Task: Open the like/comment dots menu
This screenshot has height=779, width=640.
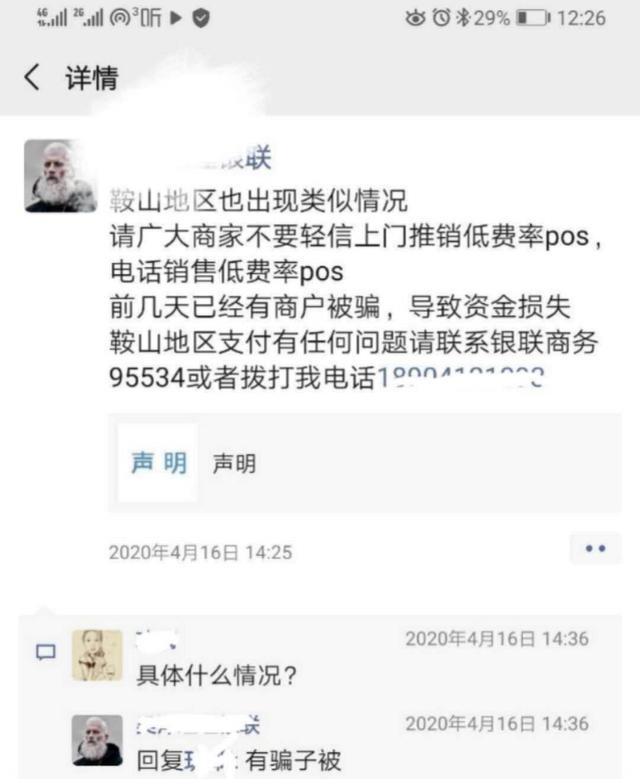Action: point(595,548)
